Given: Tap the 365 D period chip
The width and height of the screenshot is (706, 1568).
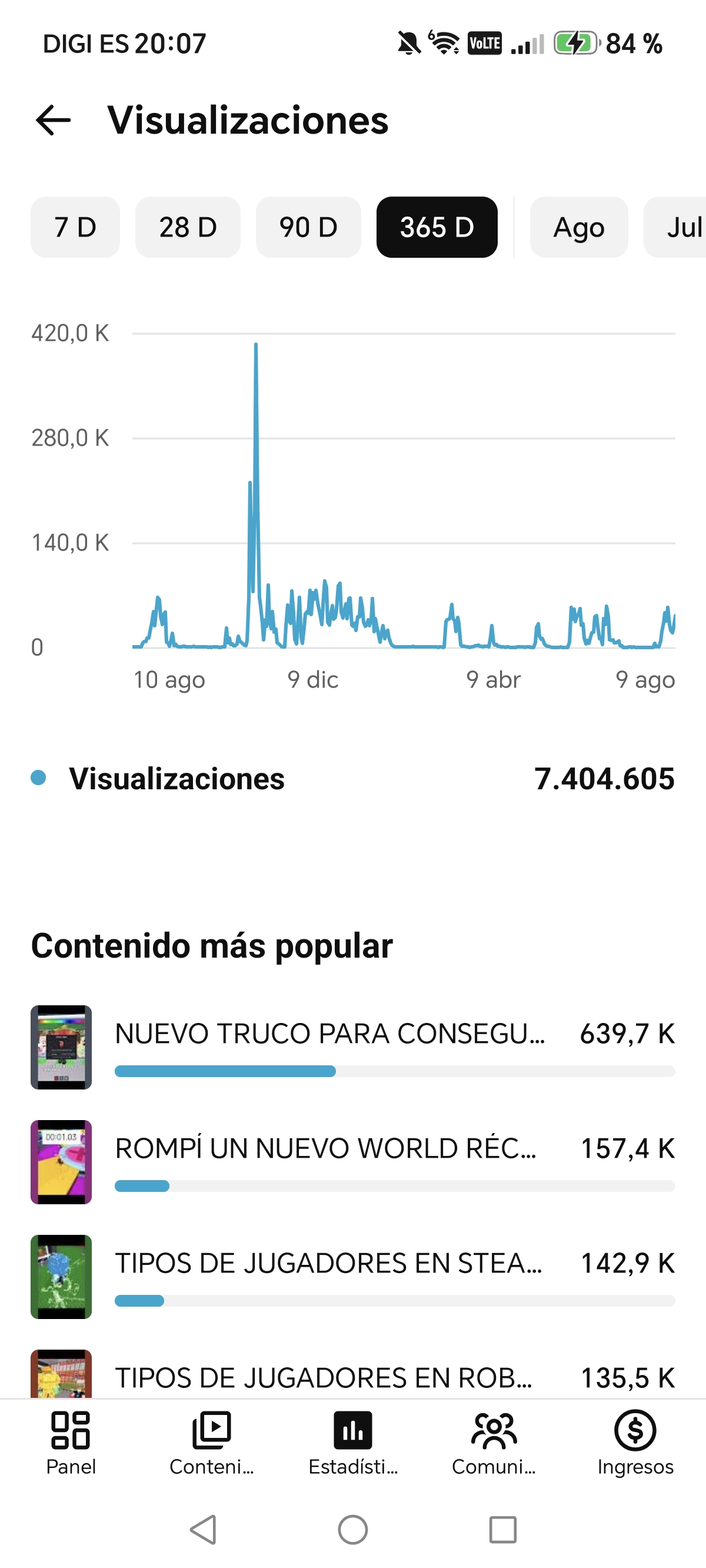Looking at the screenshot, I should click(437, 227).
